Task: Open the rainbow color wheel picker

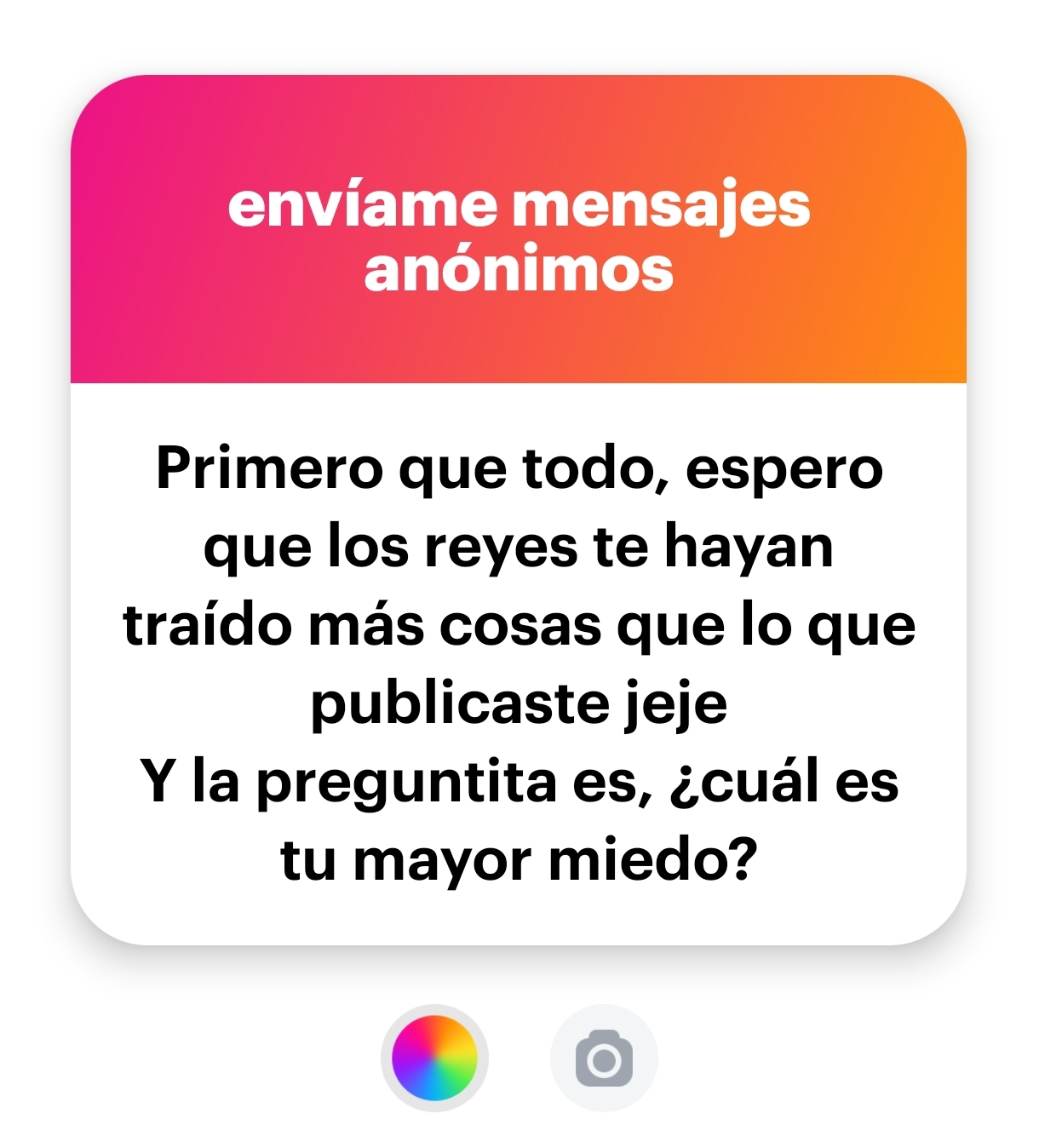Action: 434,1059
